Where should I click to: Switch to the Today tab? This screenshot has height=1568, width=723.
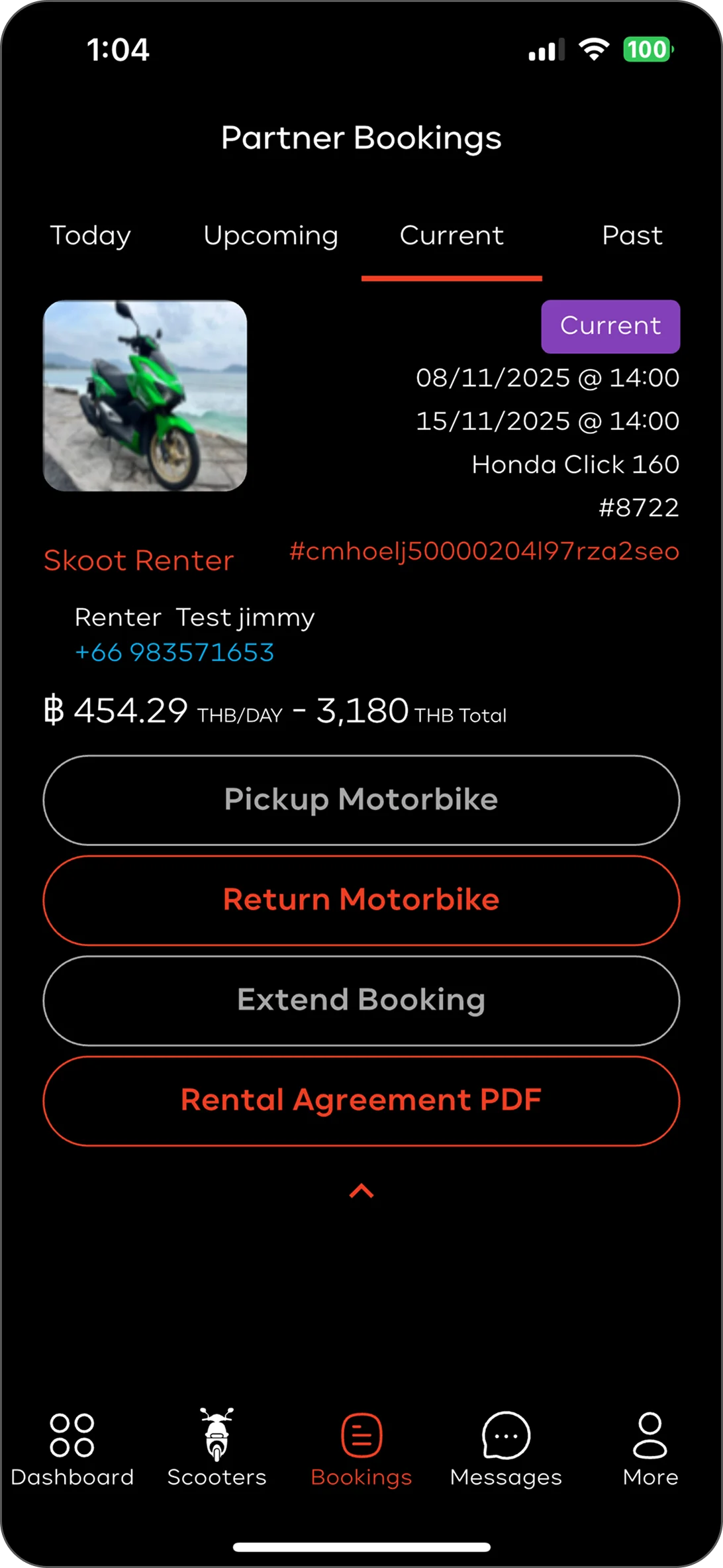click(91, 236)
